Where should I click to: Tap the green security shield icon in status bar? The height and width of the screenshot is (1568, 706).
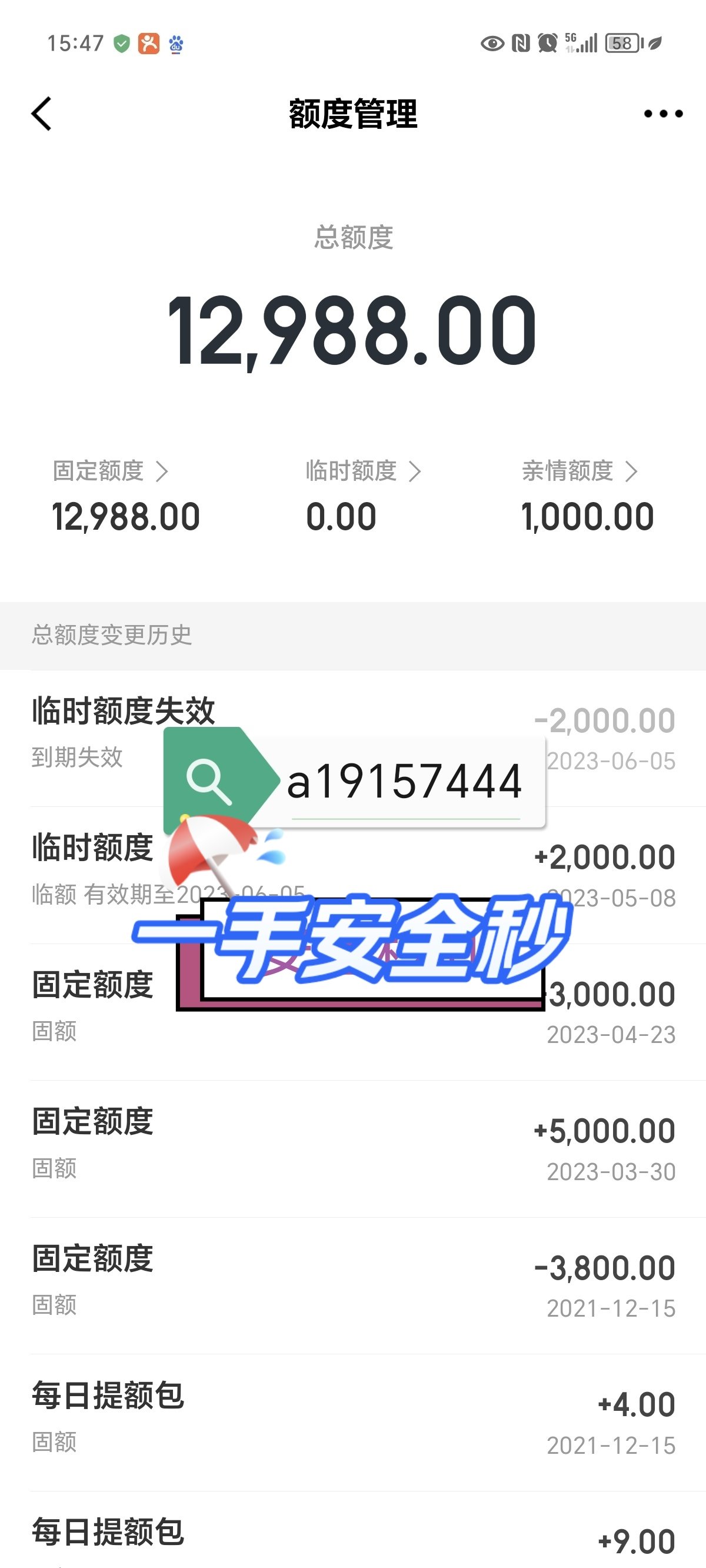pyautogui.click(x=124, y=42)
